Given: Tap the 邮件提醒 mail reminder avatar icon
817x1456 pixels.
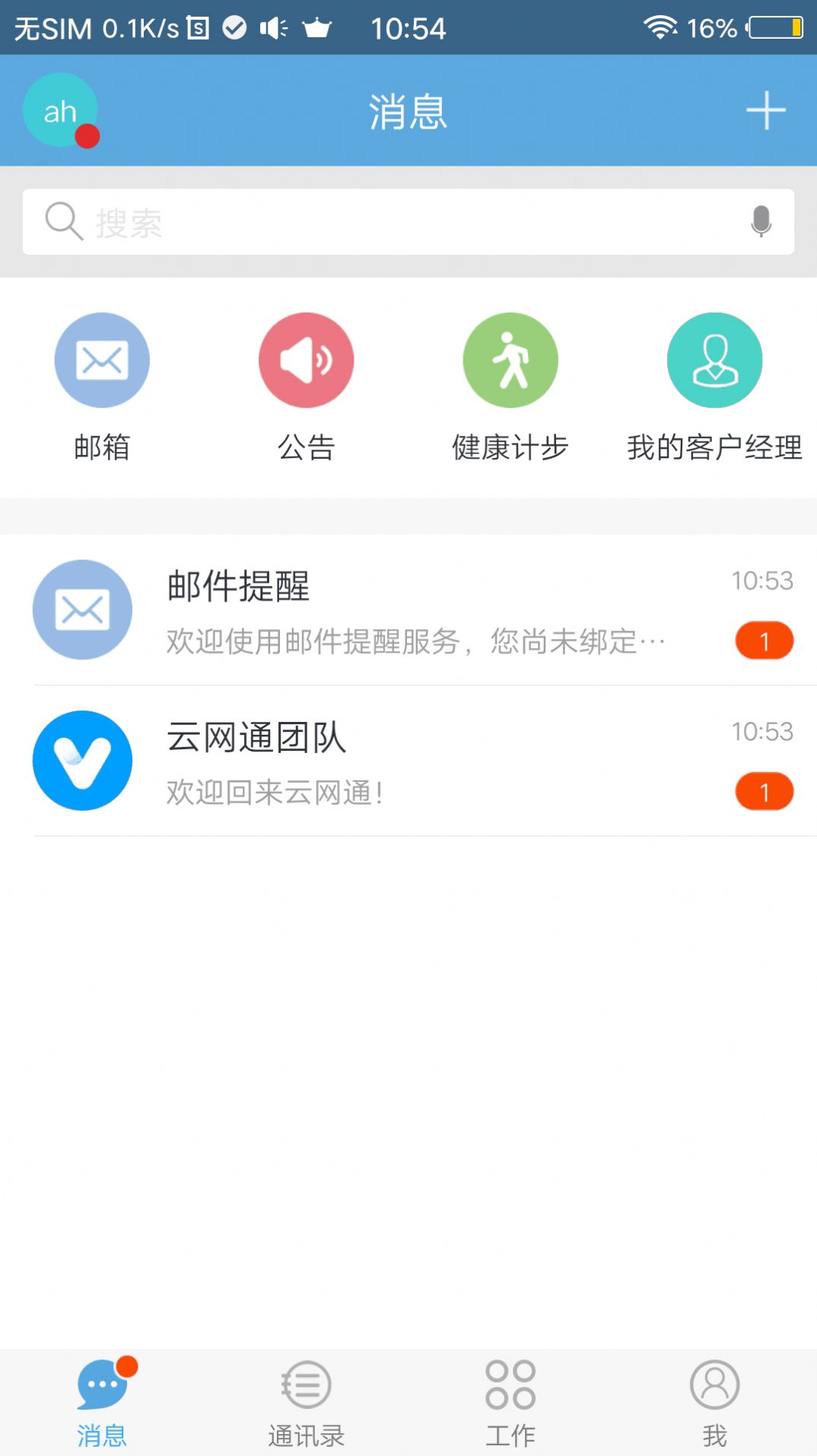Looking at the screenshot, I should pos(81,609).
